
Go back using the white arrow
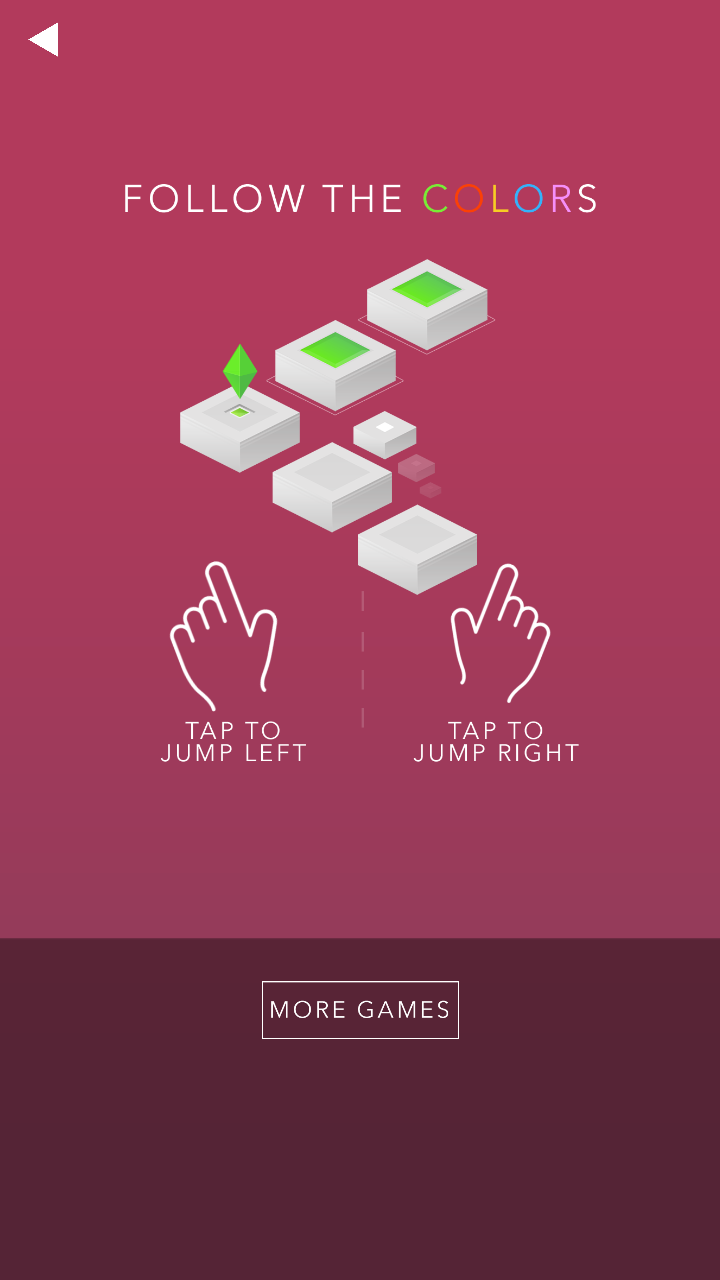click(x=44, y=40)
